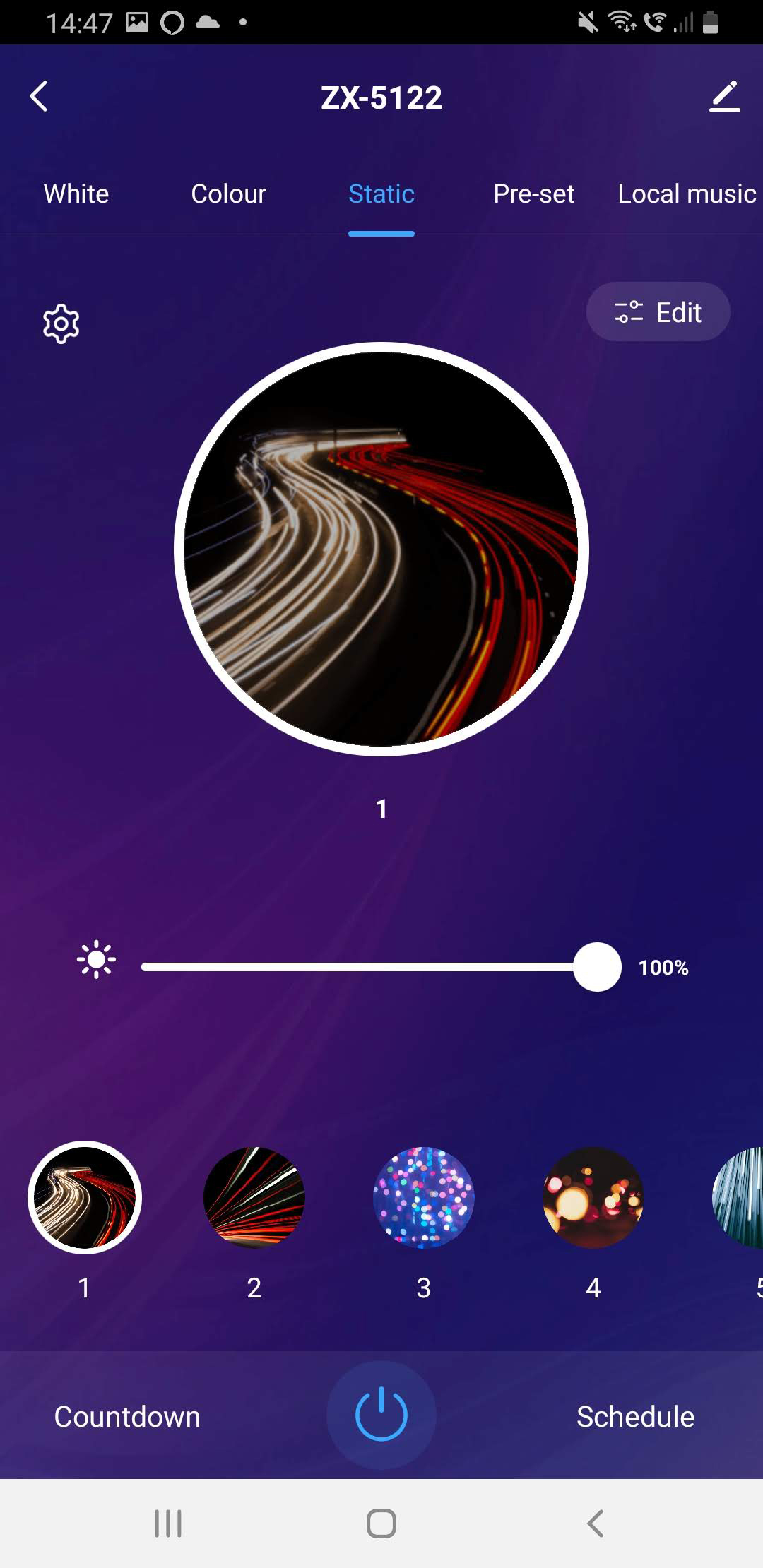Open the Local music tab
Viewport: 763px width, 1568px height.
tap(686, 194)
